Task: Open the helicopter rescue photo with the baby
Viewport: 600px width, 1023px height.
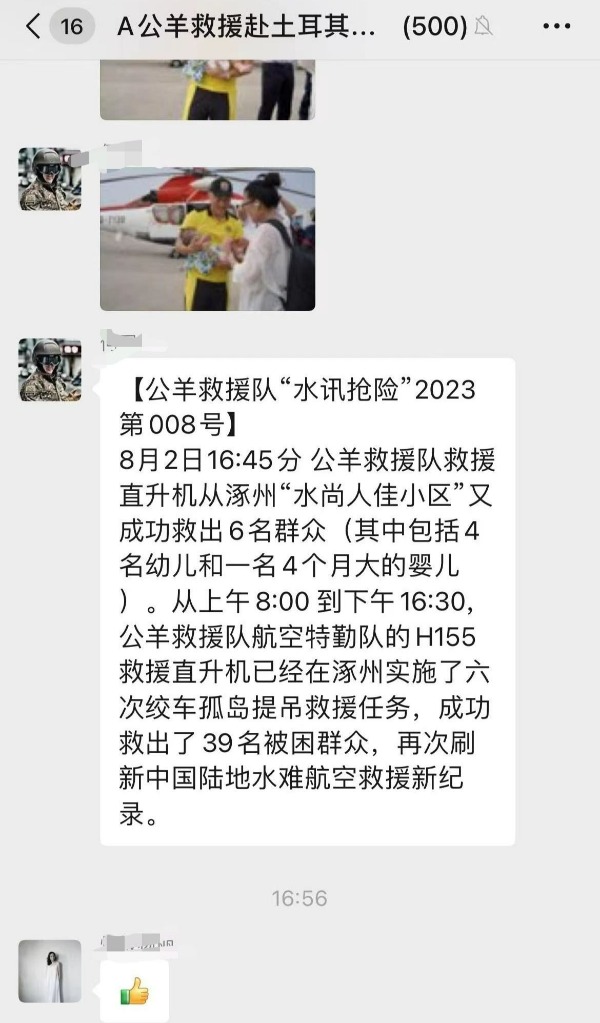Action: [207, 239]
